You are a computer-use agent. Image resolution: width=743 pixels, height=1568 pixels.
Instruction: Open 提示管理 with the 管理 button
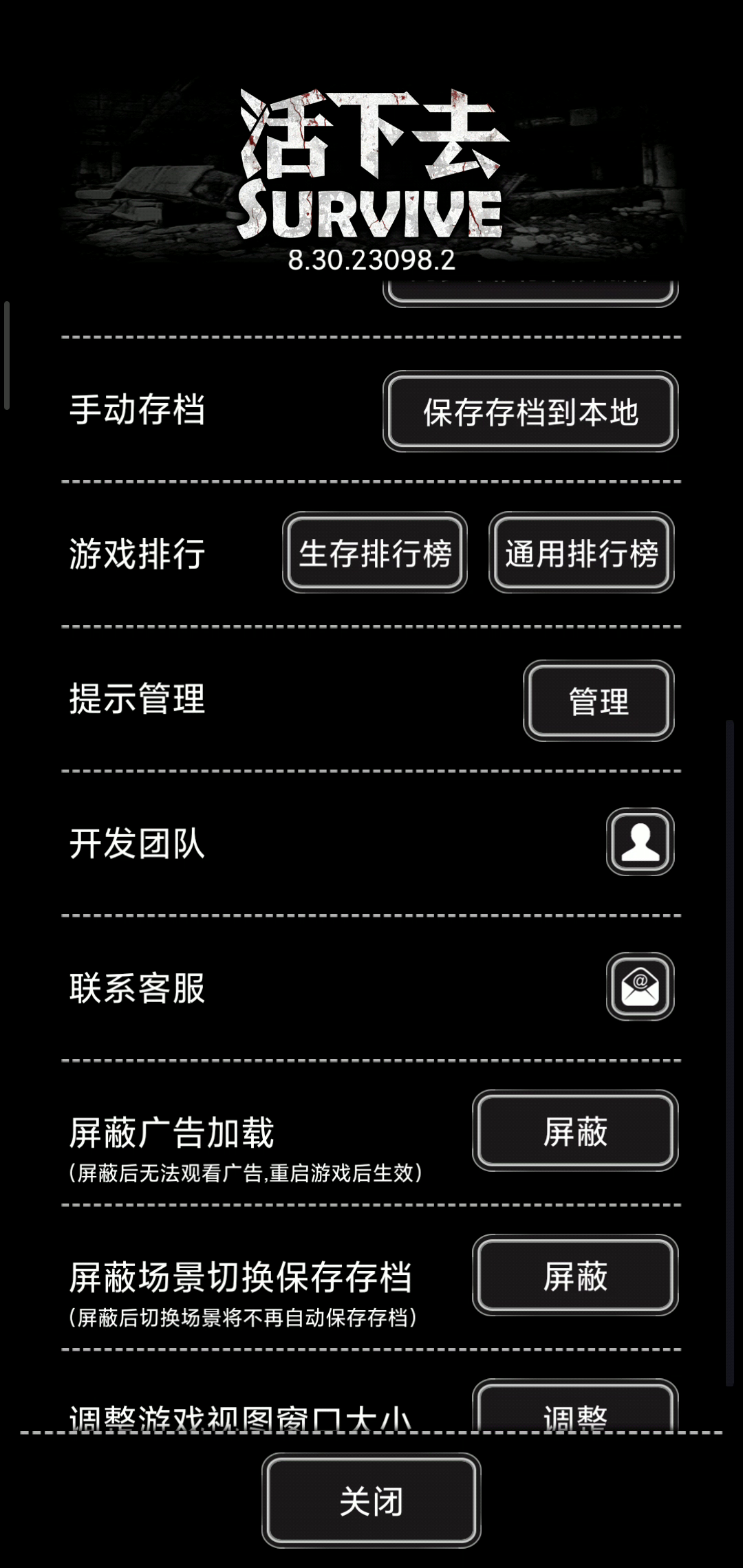599,701
